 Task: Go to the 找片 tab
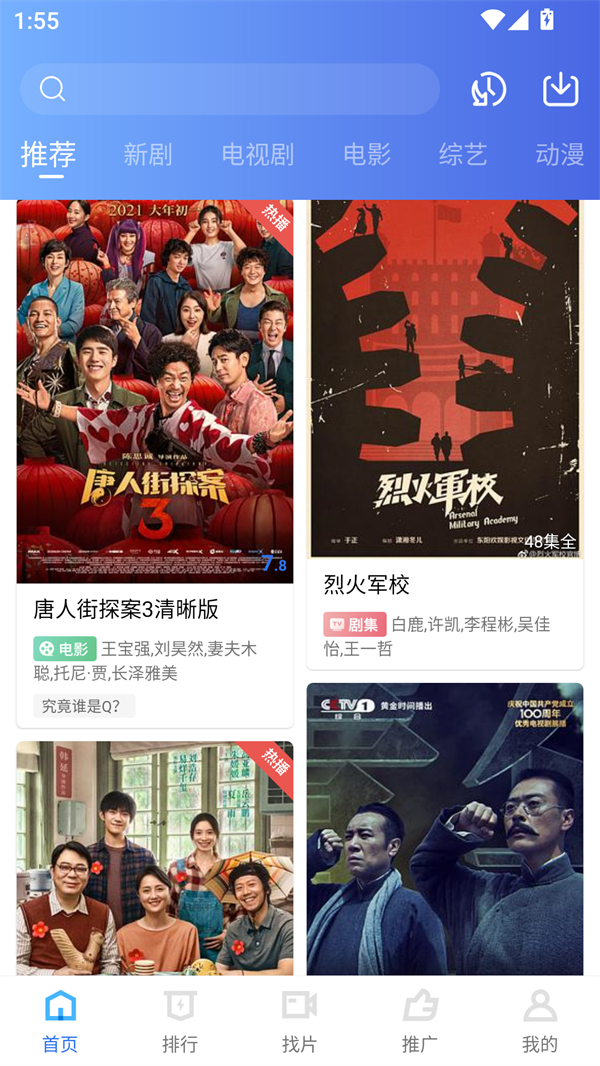coord(300,1021)
